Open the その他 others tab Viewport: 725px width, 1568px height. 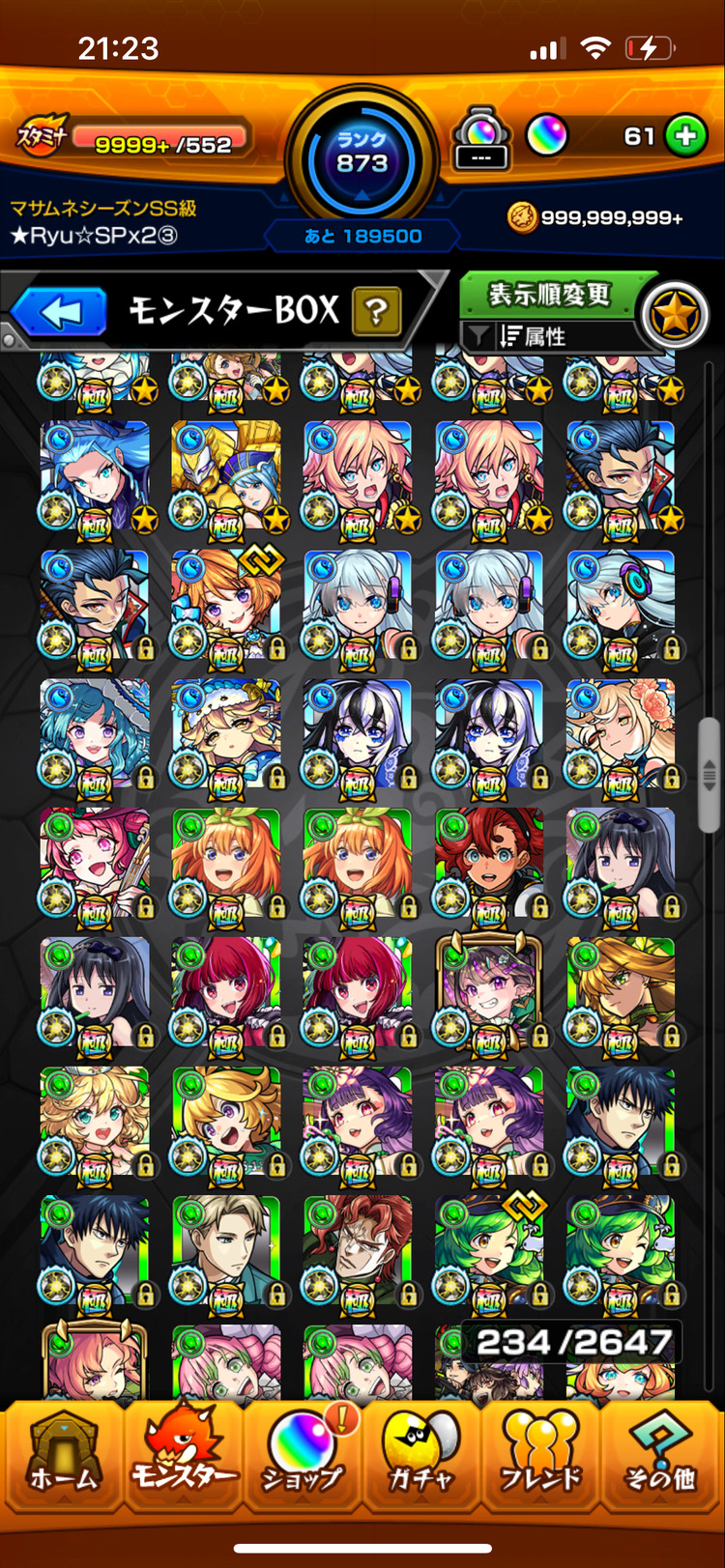point(660,1458)
